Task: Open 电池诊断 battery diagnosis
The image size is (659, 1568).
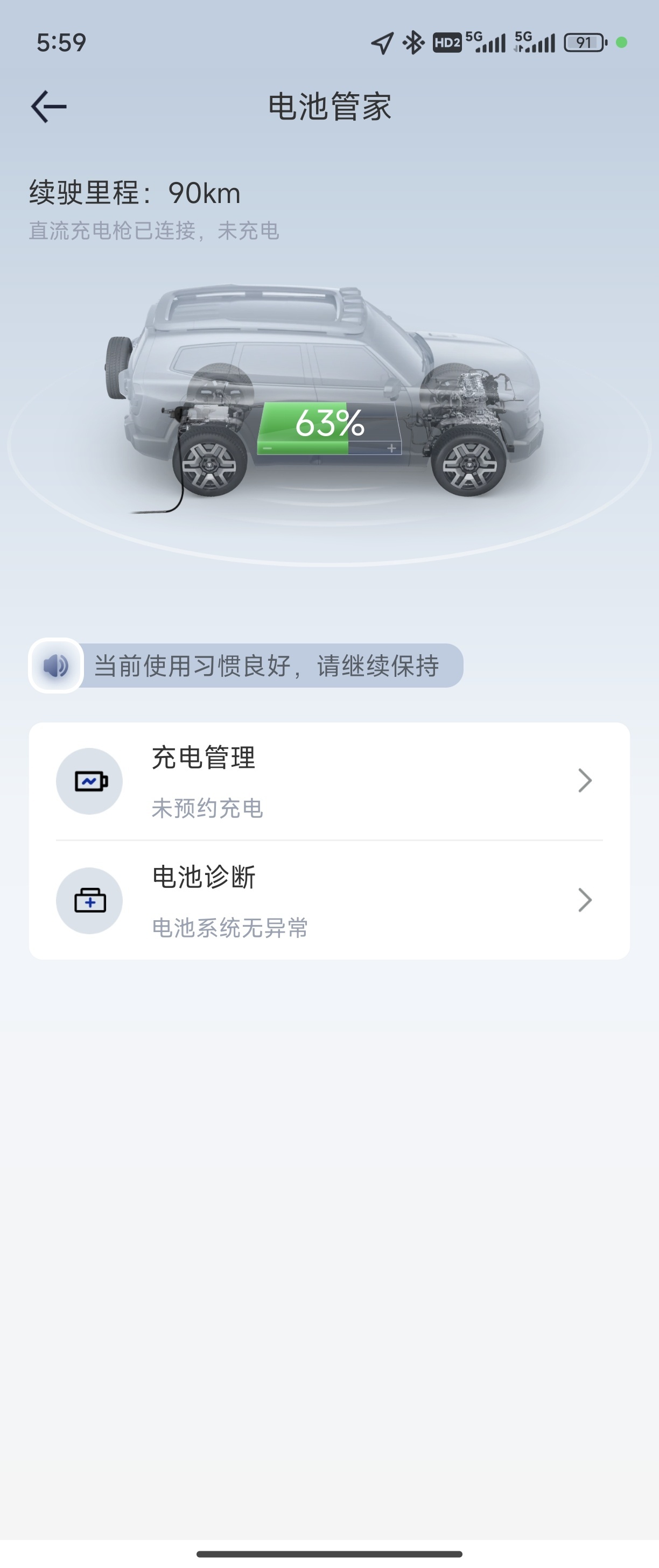Action: 328,900
